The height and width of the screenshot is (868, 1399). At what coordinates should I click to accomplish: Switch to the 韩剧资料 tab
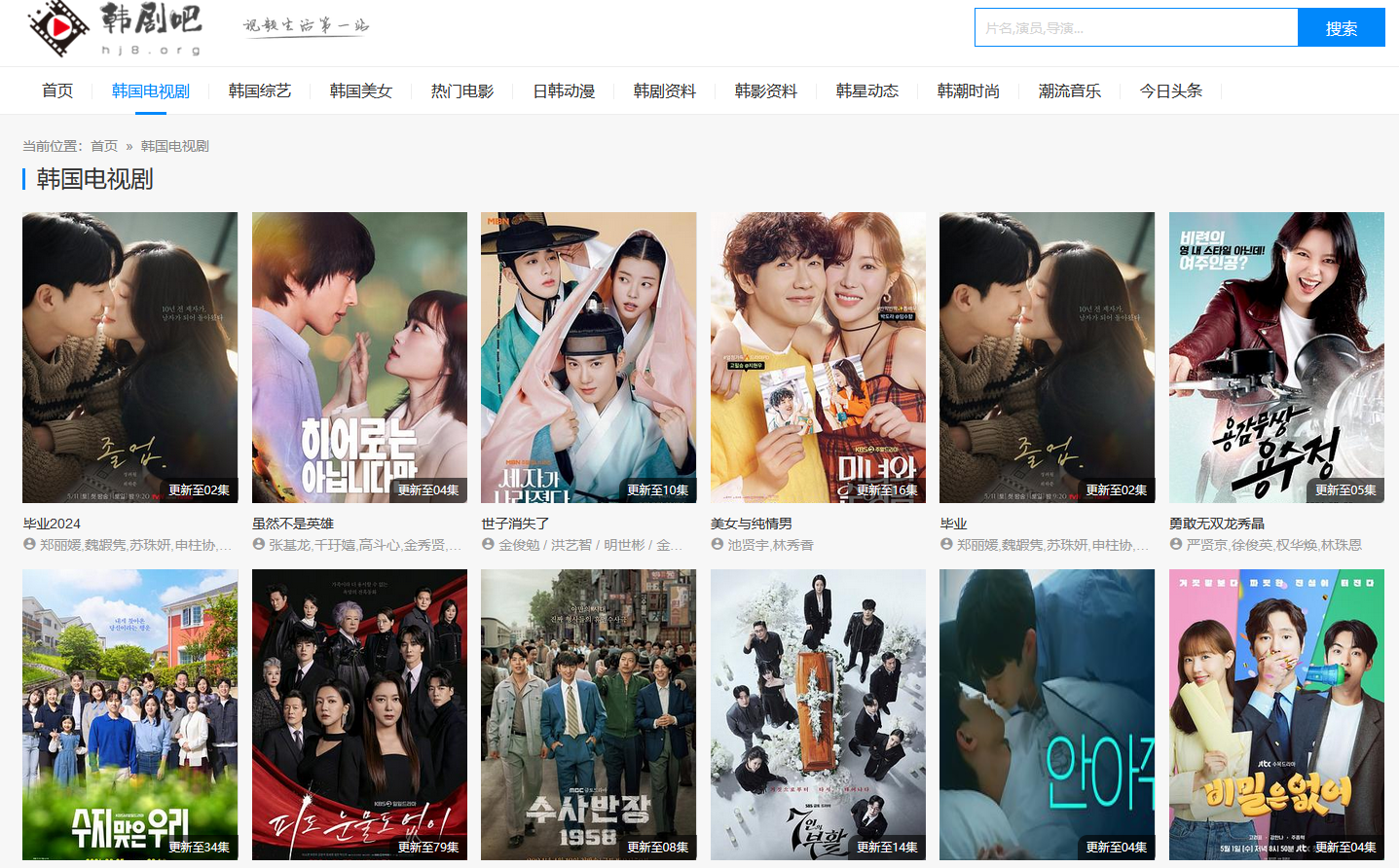[x=665, y=91]
